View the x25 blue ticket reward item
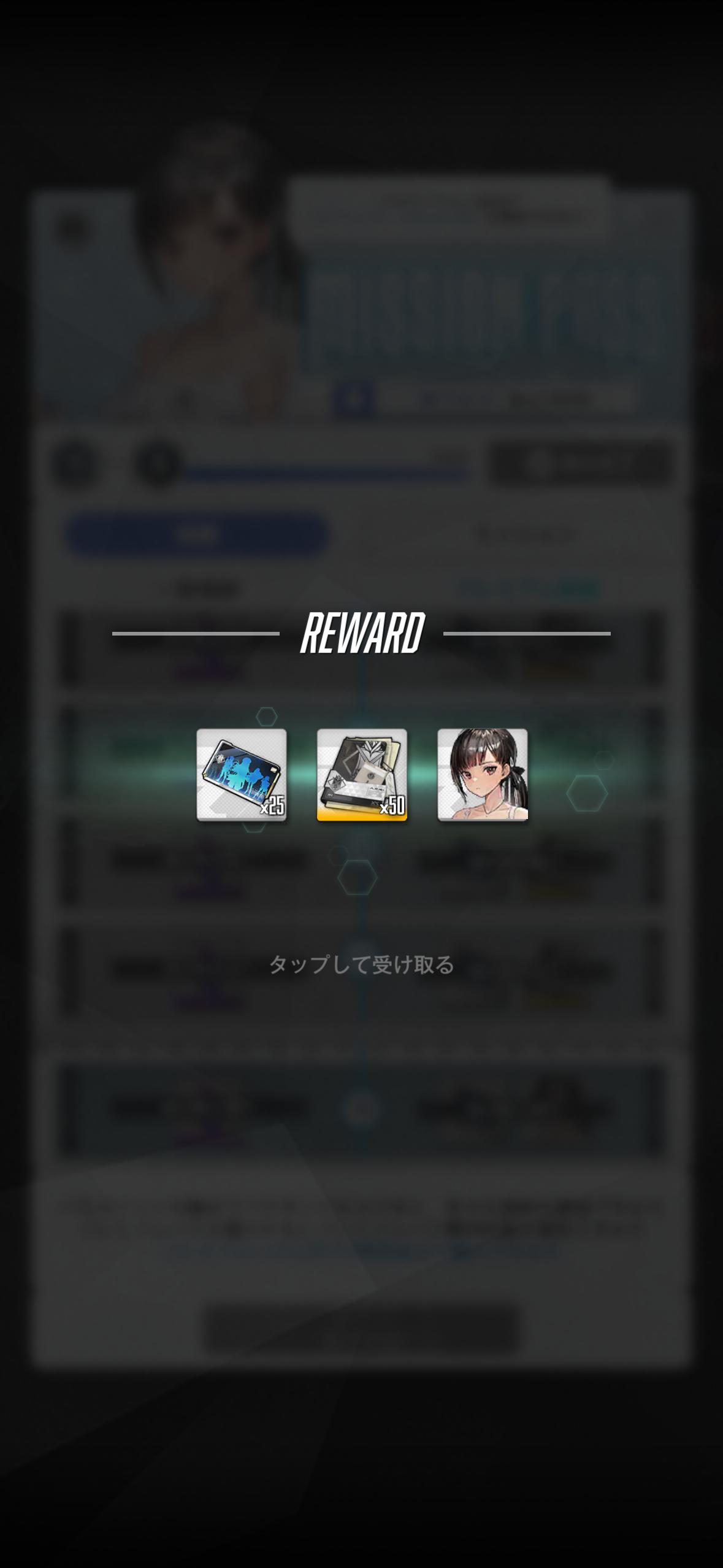 tap(241, 774)
